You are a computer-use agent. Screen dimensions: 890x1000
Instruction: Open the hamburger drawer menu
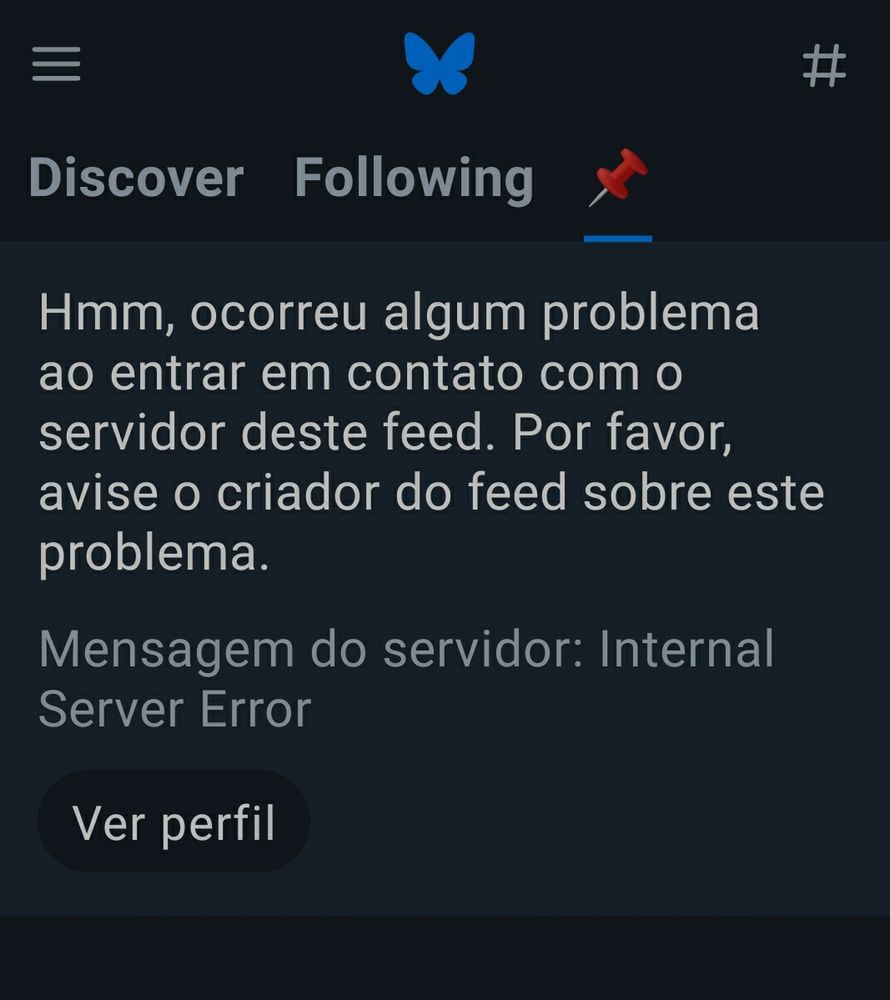tap(56, 65)
